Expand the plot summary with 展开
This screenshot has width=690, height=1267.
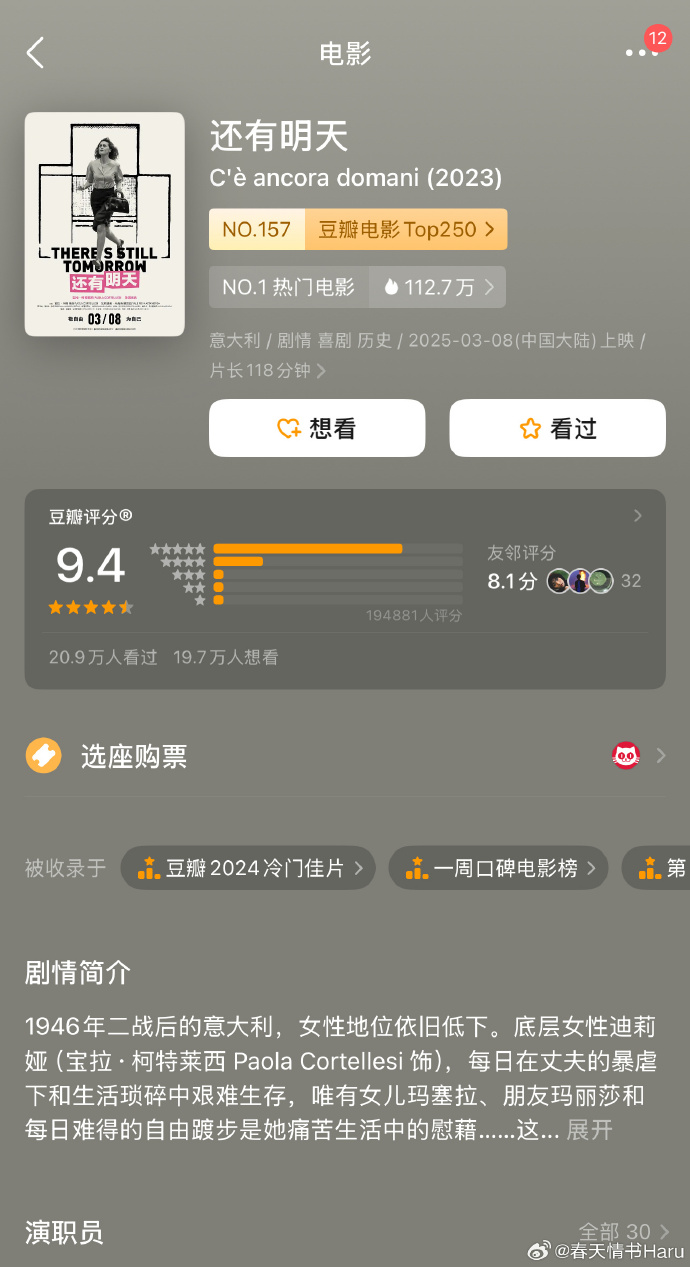589,1130
